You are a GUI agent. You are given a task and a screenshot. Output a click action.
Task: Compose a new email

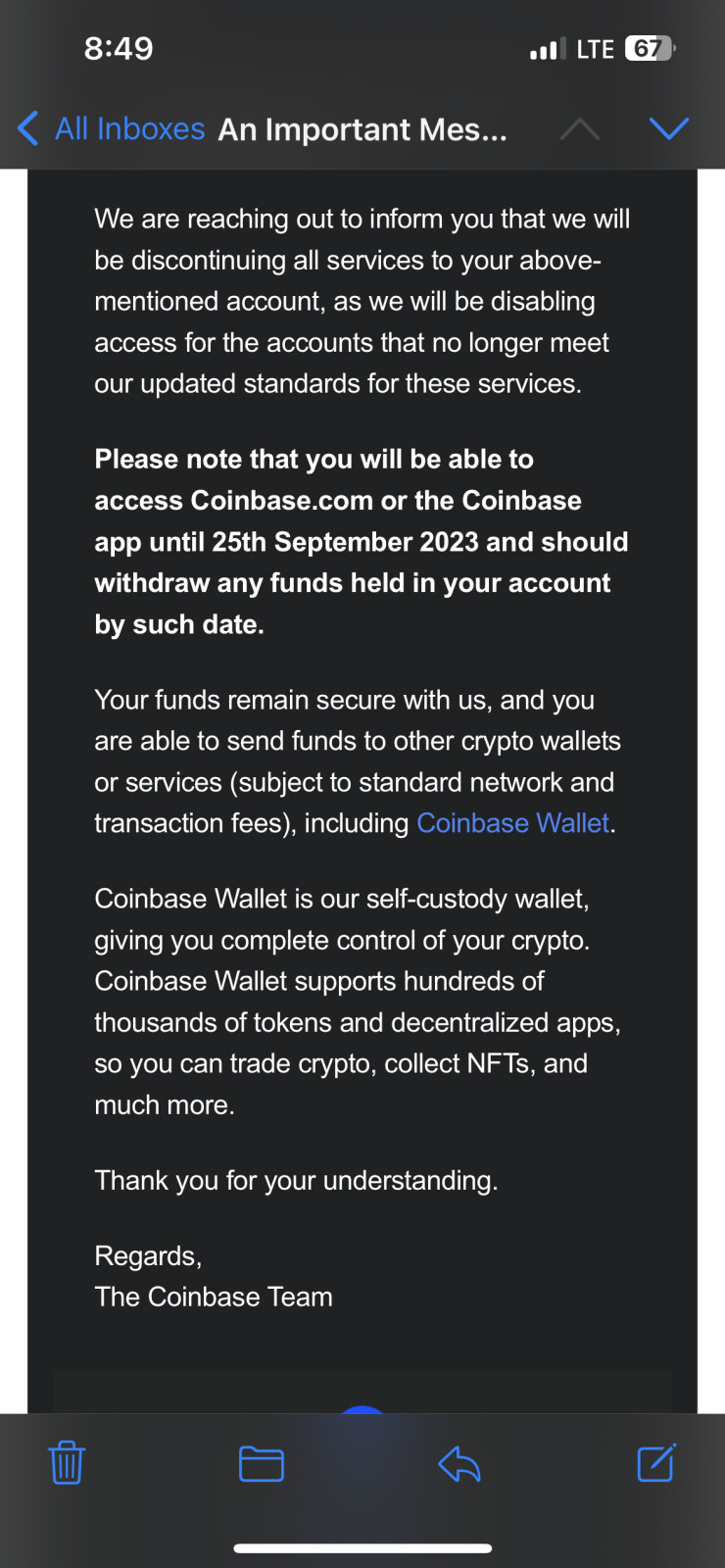pyautogui.click(x=656, y=1462)
